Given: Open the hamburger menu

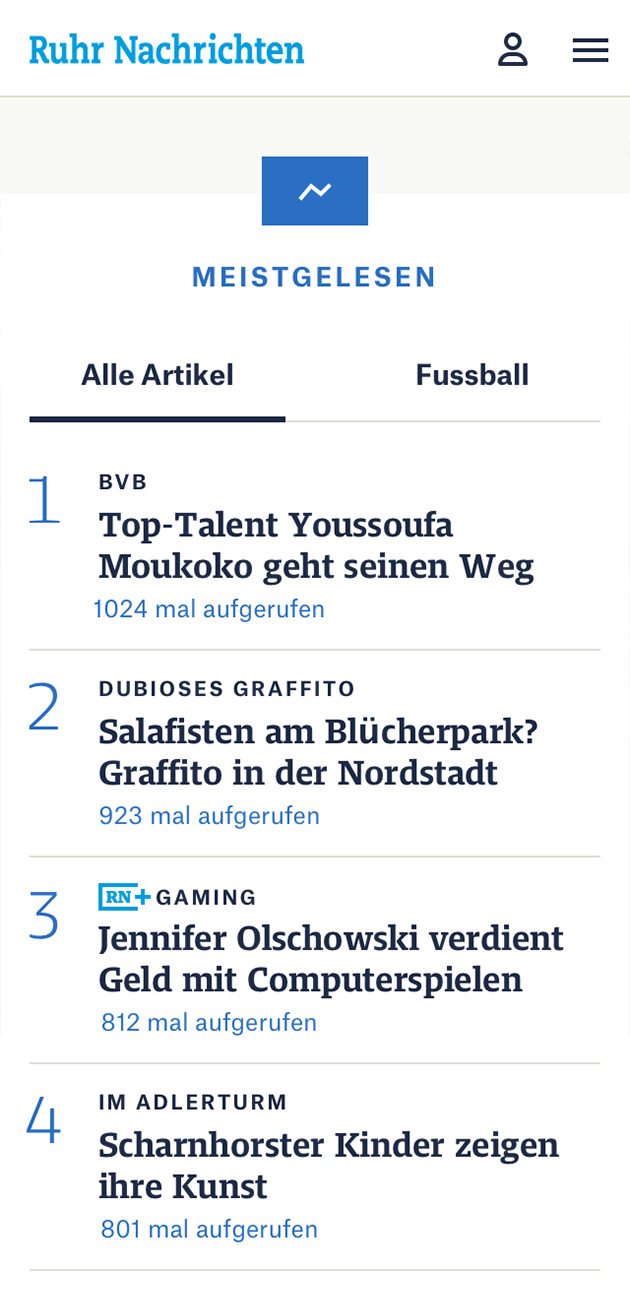Looking at the screenshot, I should [590, 51].
